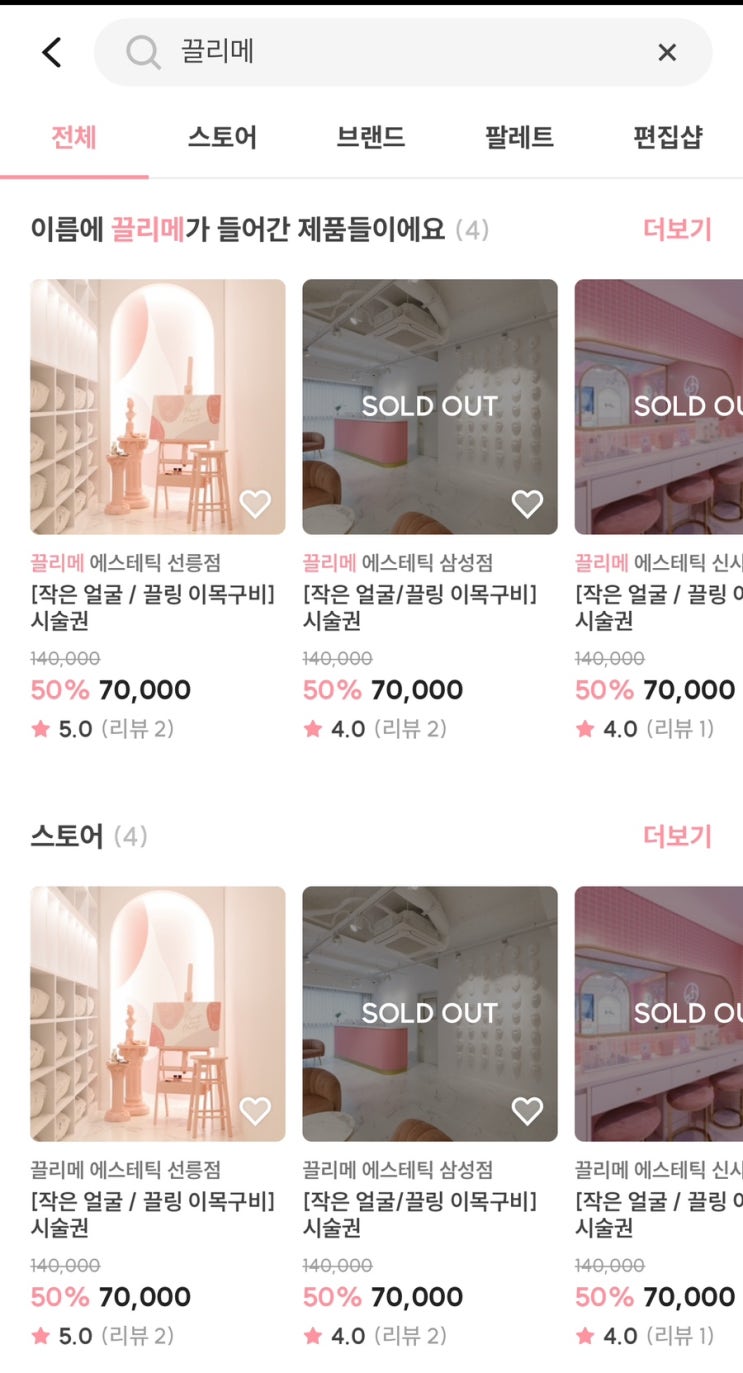Select the 전체 tab
Screen dimensions: 743x1373
(74, 137)
